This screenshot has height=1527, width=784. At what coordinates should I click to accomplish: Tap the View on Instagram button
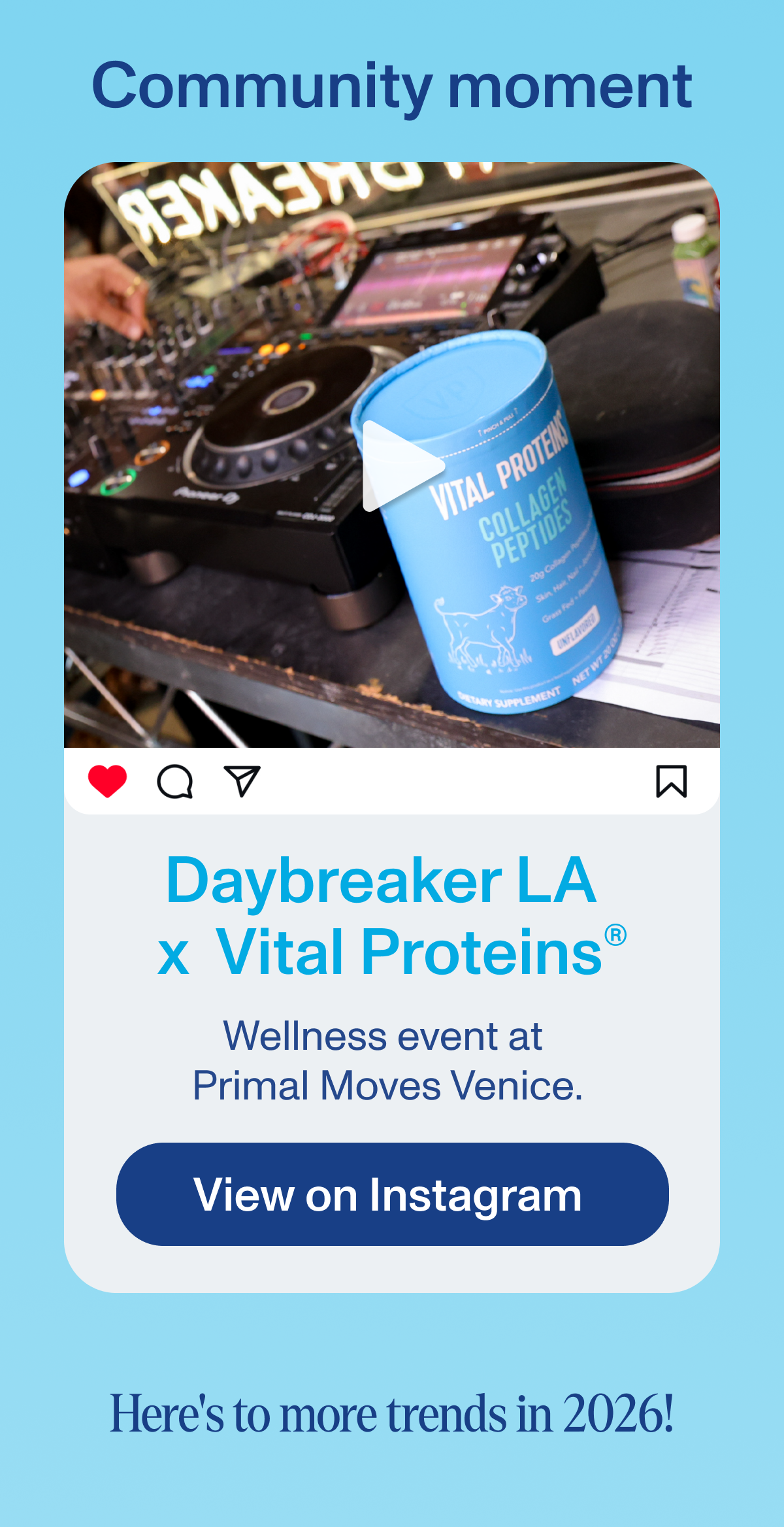pos(392,1194)
